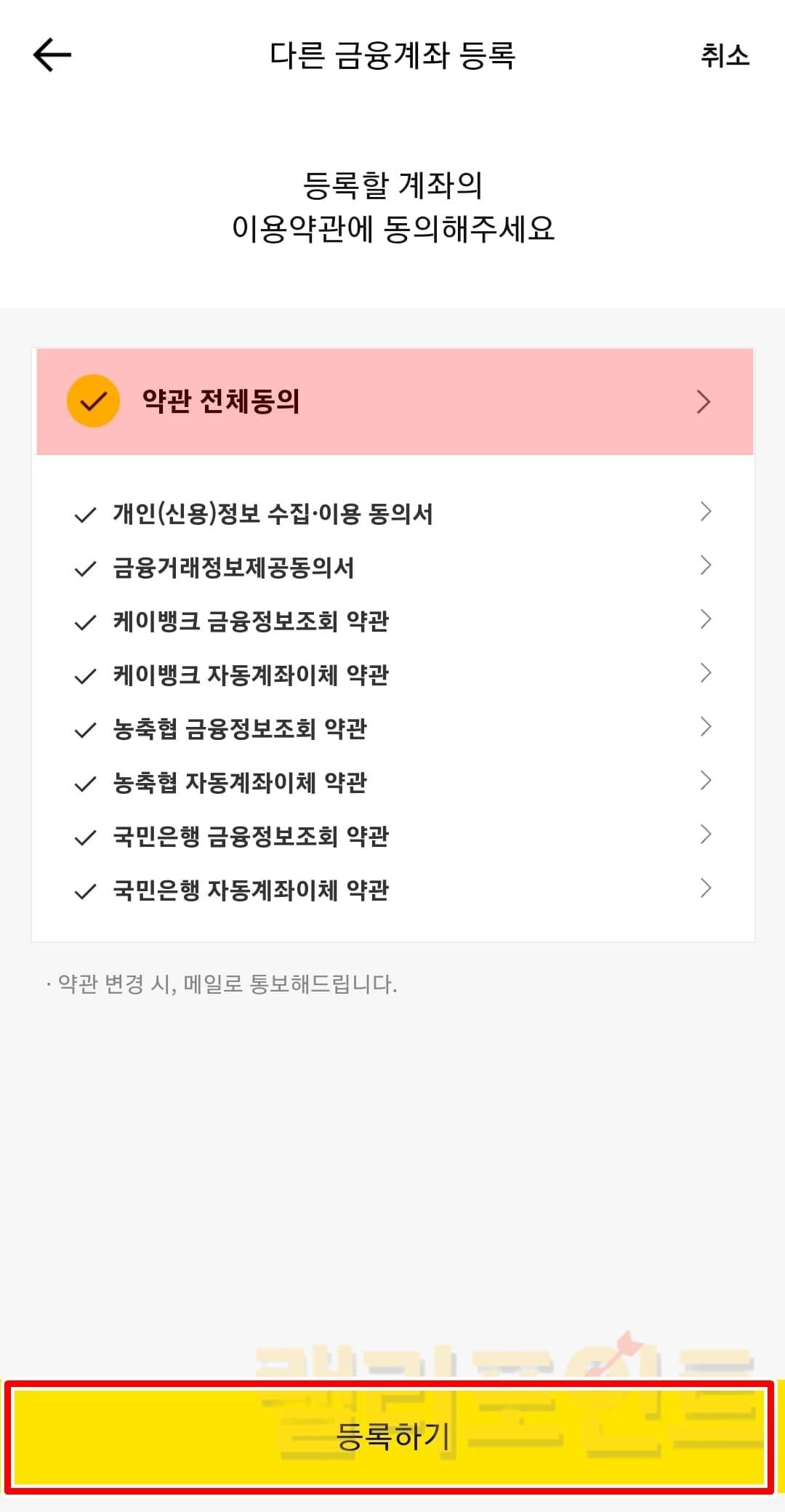This screenshot has height=1512, width=785.
Task: Expand the 약관 전체동의 chevron
Action: [x=703, y=401]
